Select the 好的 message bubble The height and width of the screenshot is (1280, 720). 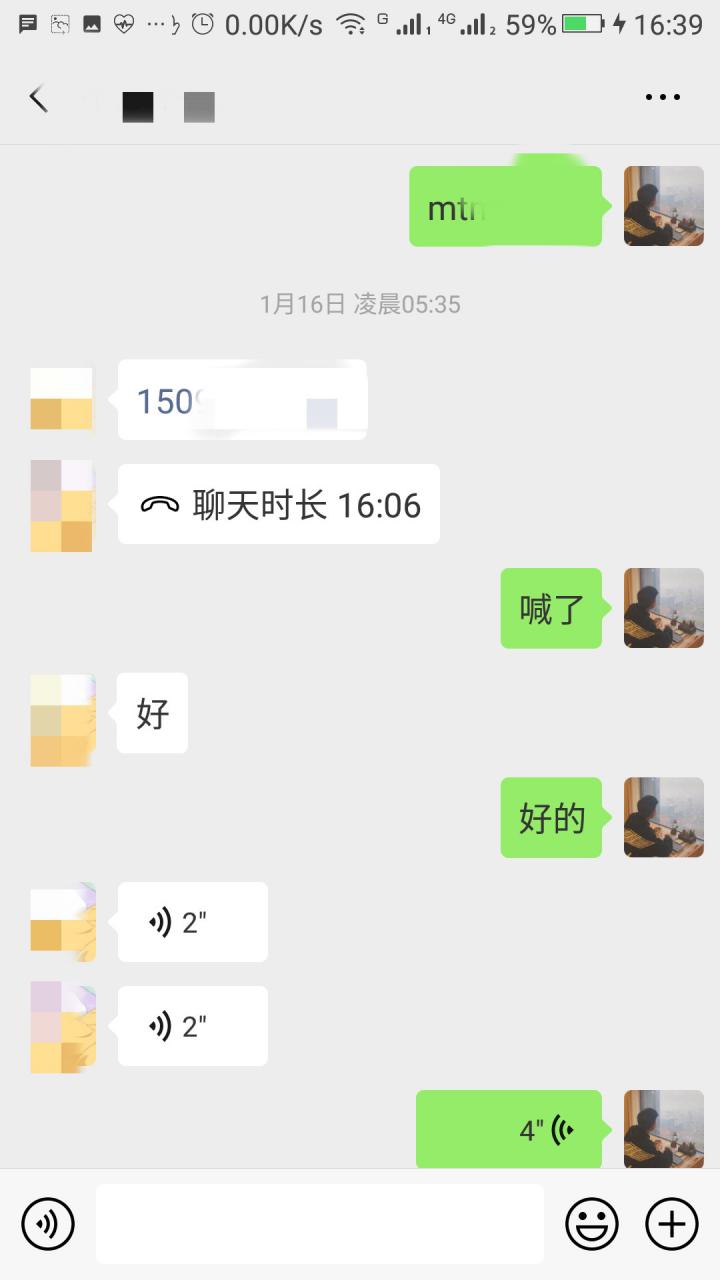click(x=551, y=817)
